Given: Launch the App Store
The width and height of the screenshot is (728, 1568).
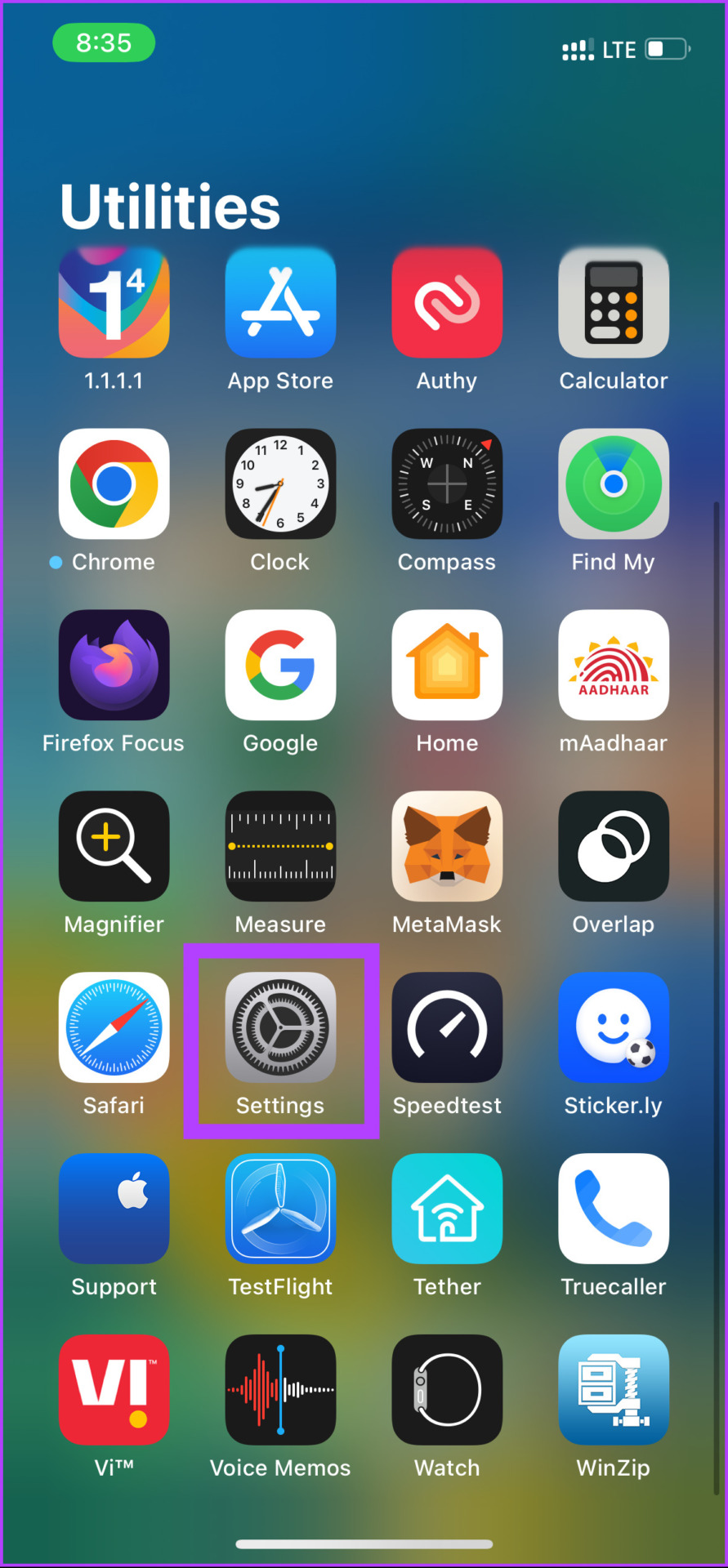Looking at the screenshot, I should tap(280, 302).
